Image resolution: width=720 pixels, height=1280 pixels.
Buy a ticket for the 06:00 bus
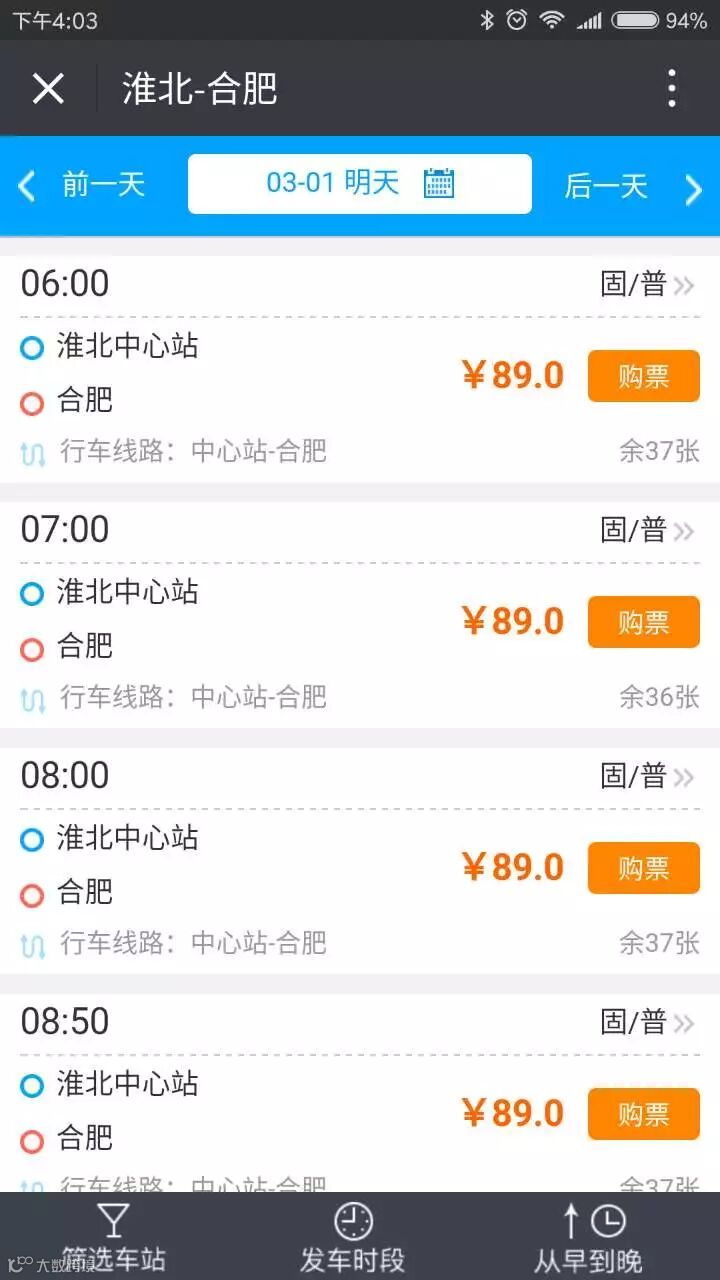pyautogui.click(x=643, y=376)
